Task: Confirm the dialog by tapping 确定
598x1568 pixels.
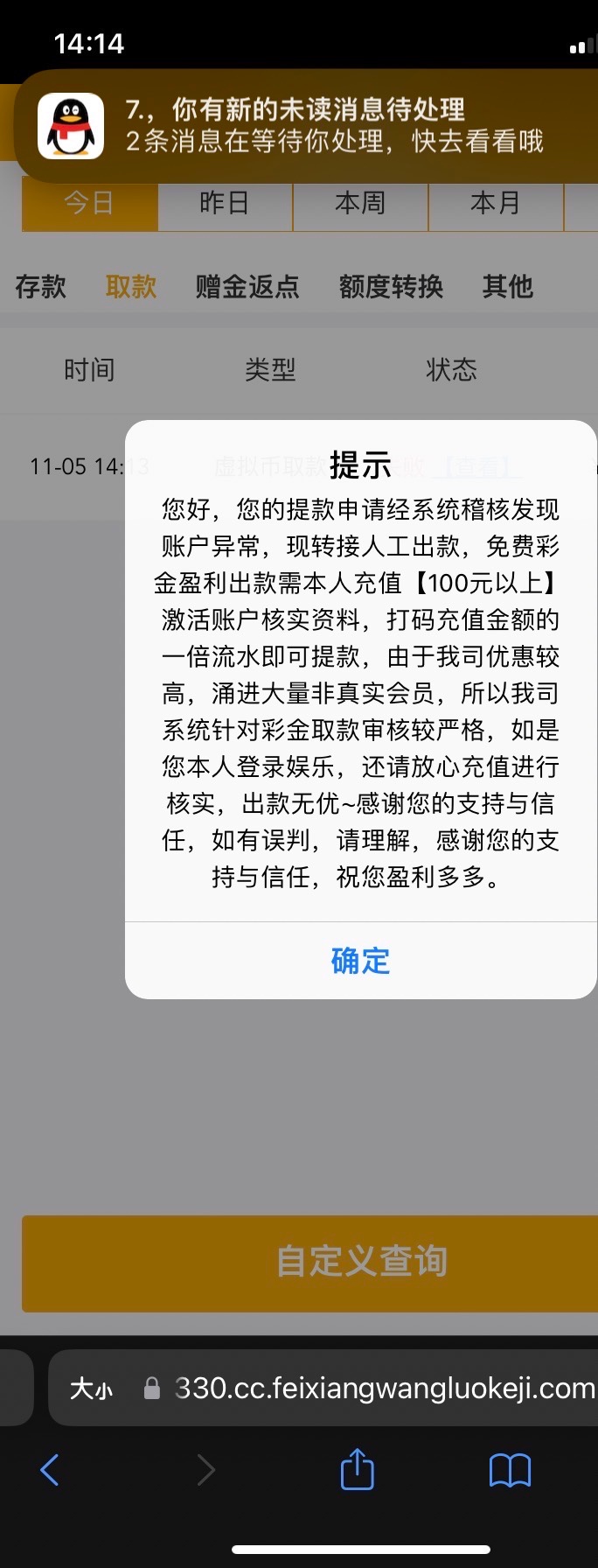Action: (360, 961)
